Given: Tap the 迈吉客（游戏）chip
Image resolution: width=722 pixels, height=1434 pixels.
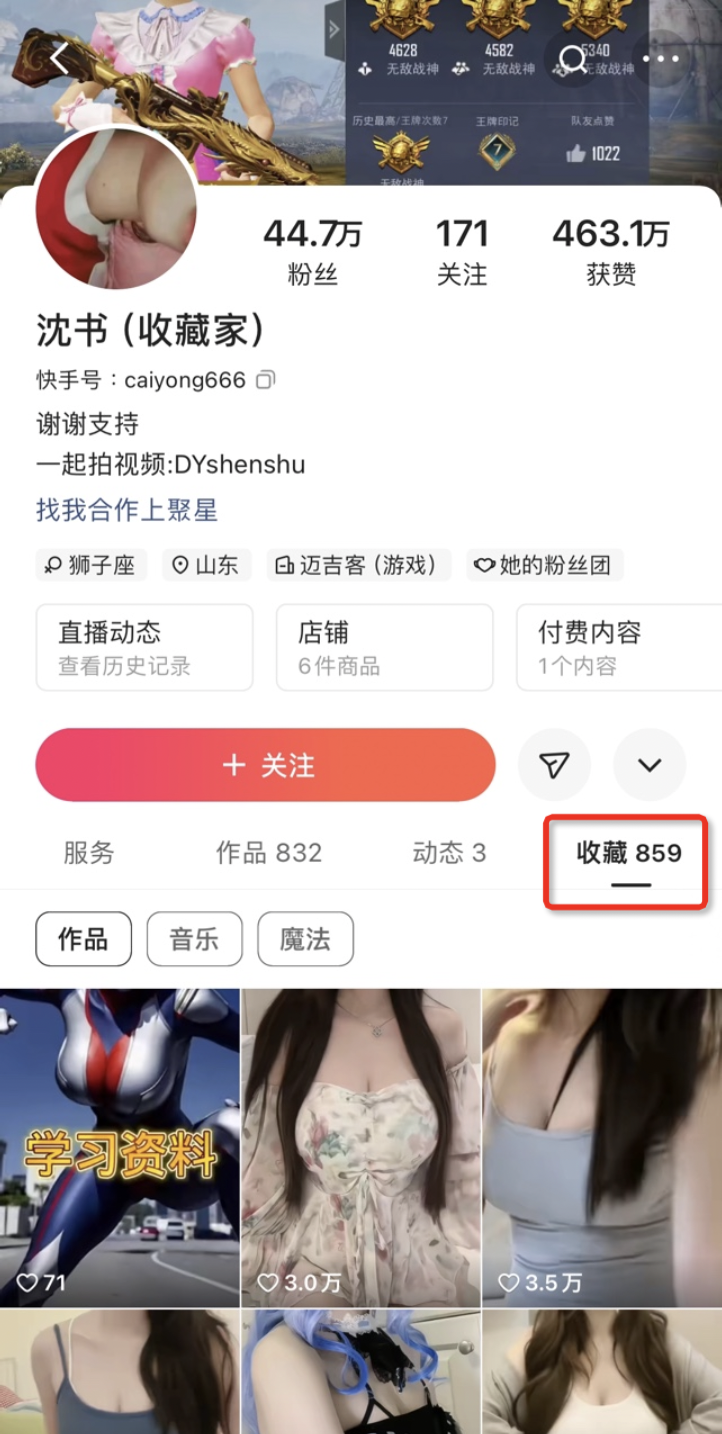Looking at the screenshot, I should pos(359,565).
